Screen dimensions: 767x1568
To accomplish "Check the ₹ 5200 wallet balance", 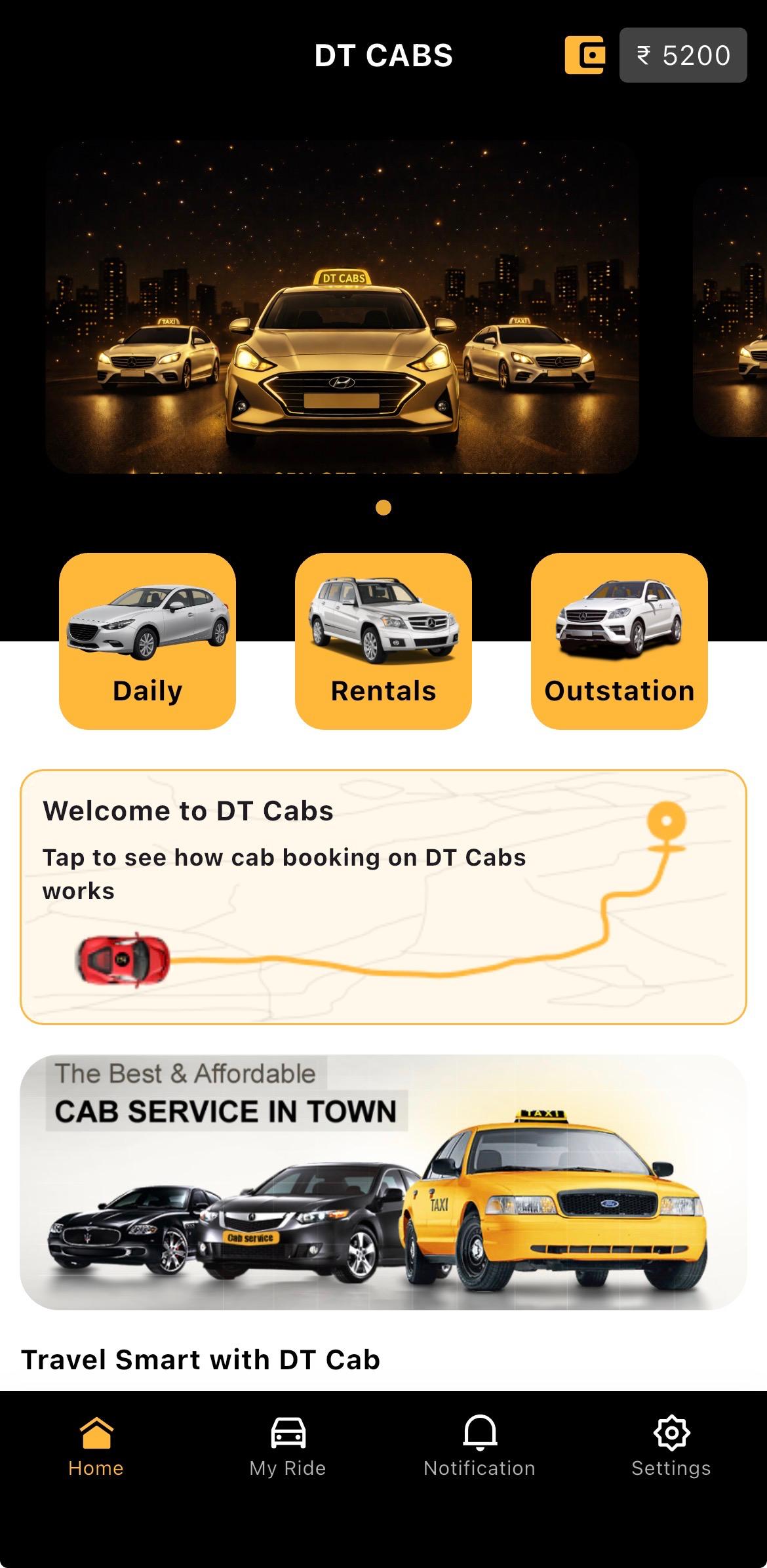I will (x=682, y=56).
